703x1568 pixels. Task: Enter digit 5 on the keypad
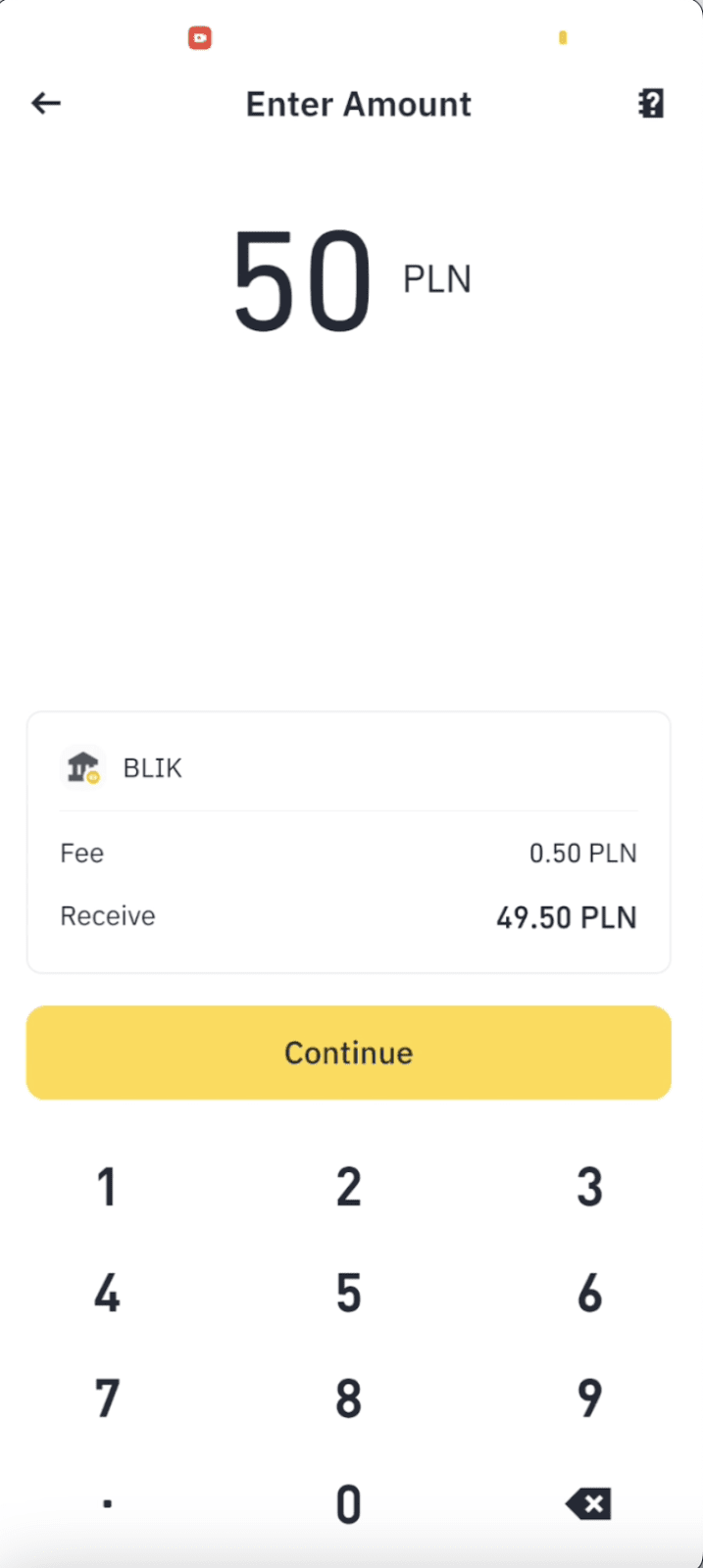tap(349, 1294)
